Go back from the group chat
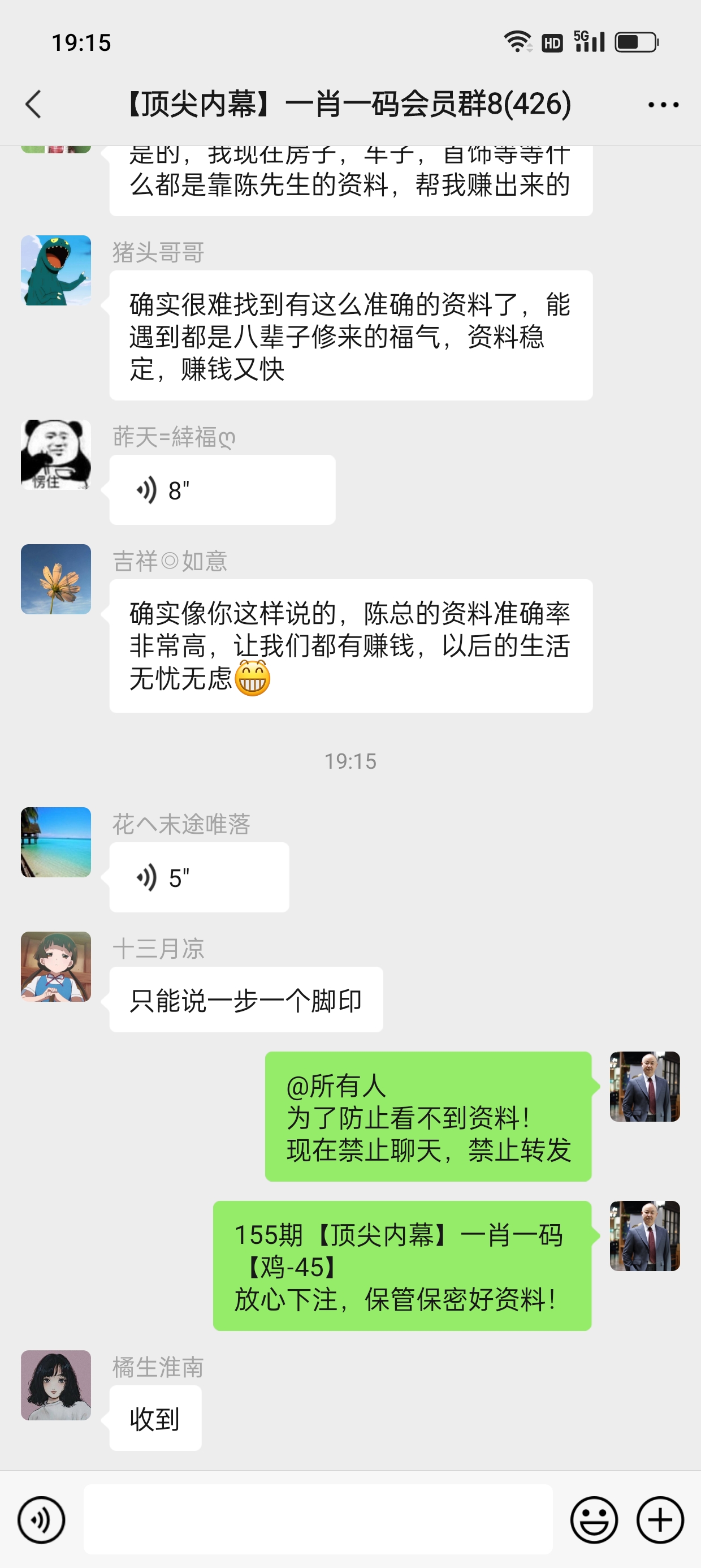The image size is (701, 1568). coord(34,104)
